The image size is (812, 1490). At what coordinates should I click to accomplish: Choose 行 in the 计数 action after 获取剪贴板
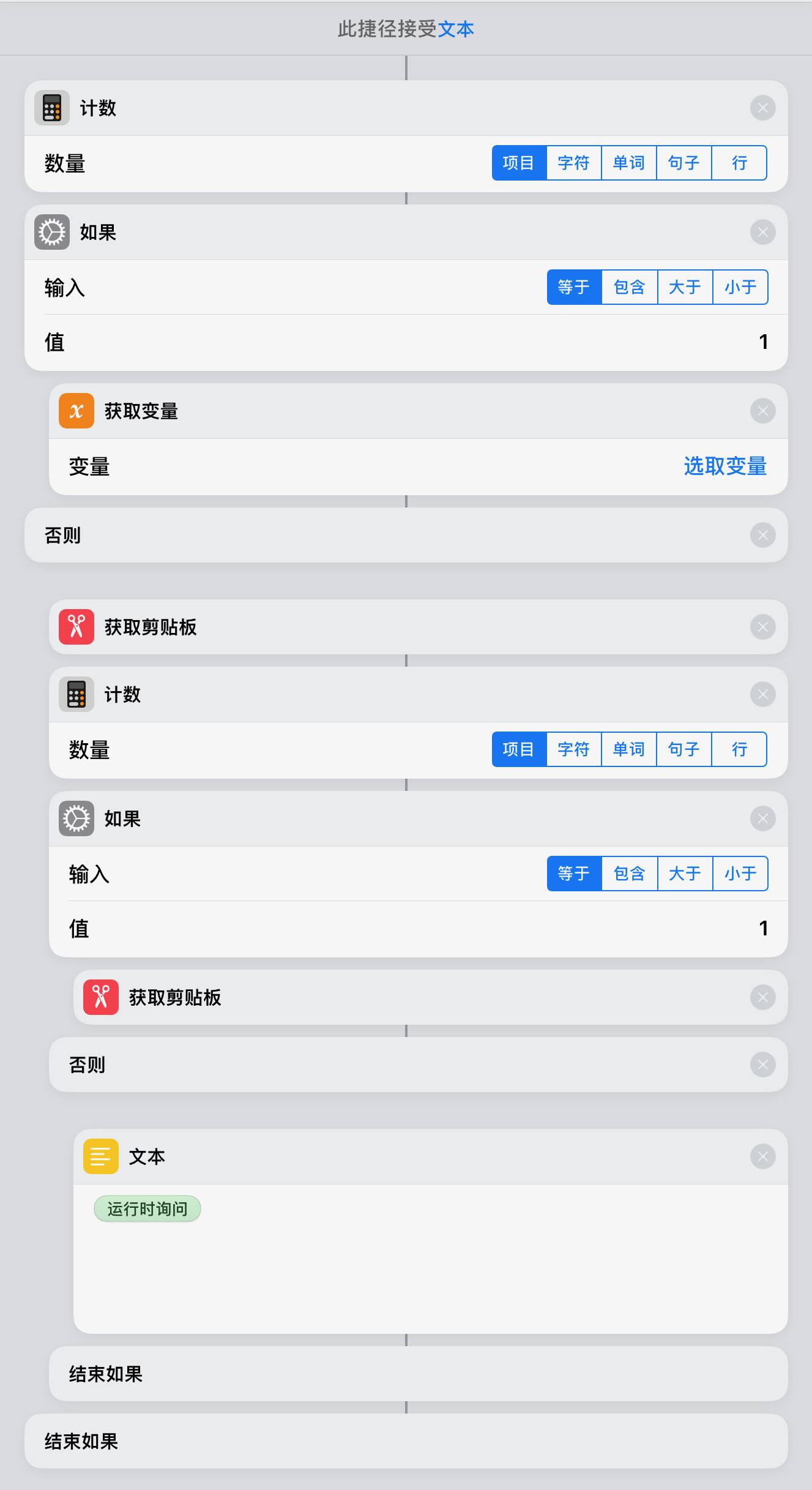coord(739,749)
